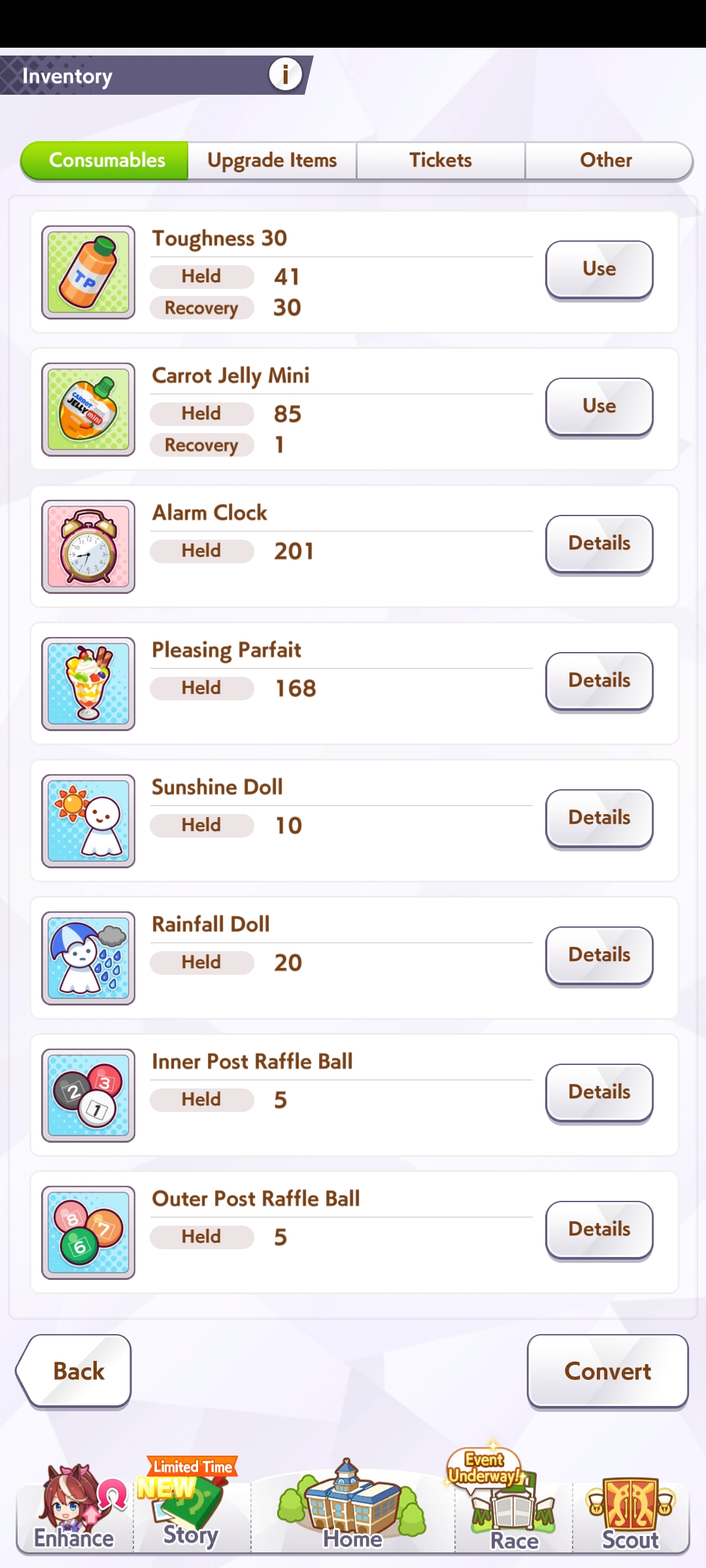Go to the Enhance menu
The width and height of the screenshot is (706, 1568).
[75, 1509]
